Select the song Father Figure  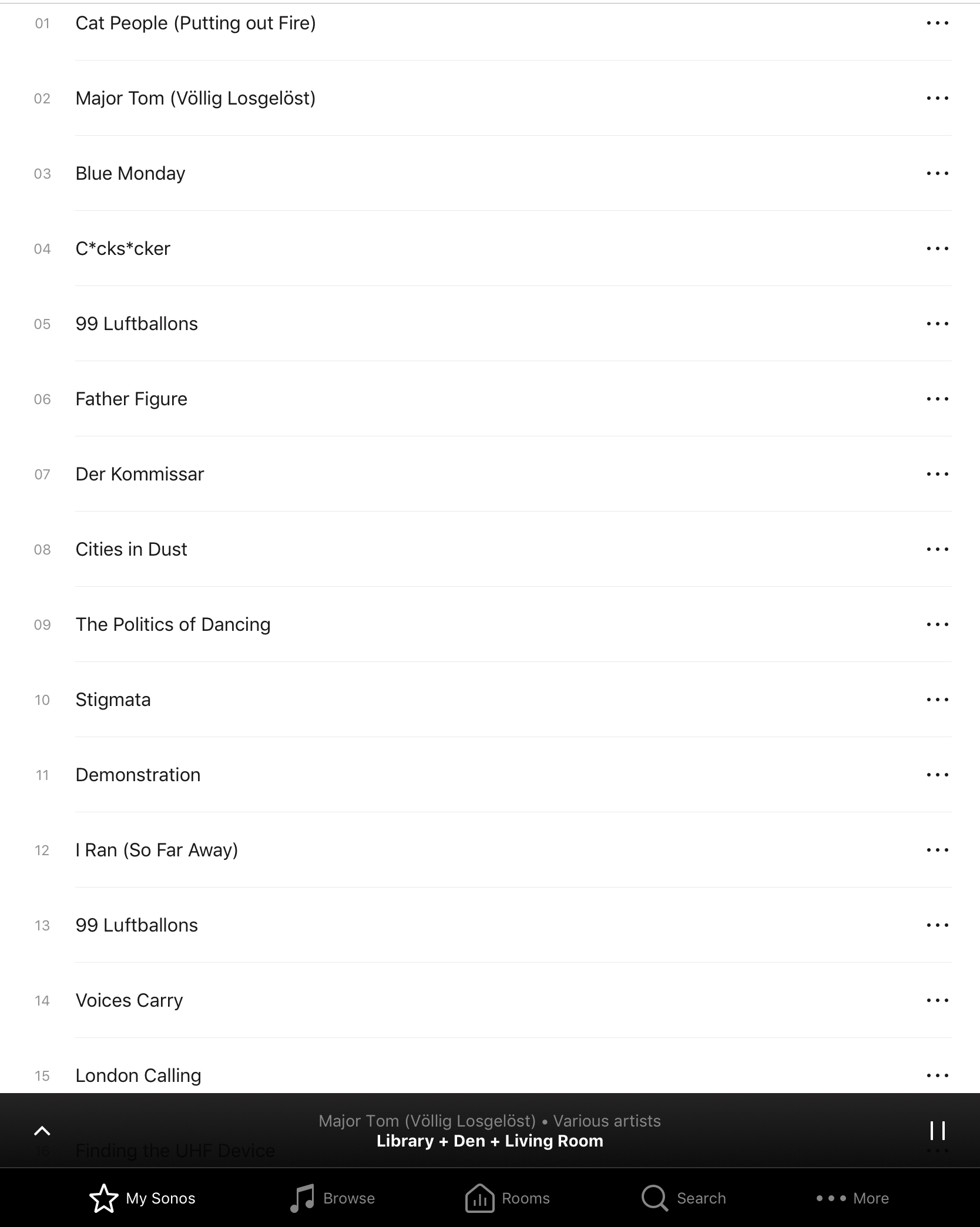(132, 399)
